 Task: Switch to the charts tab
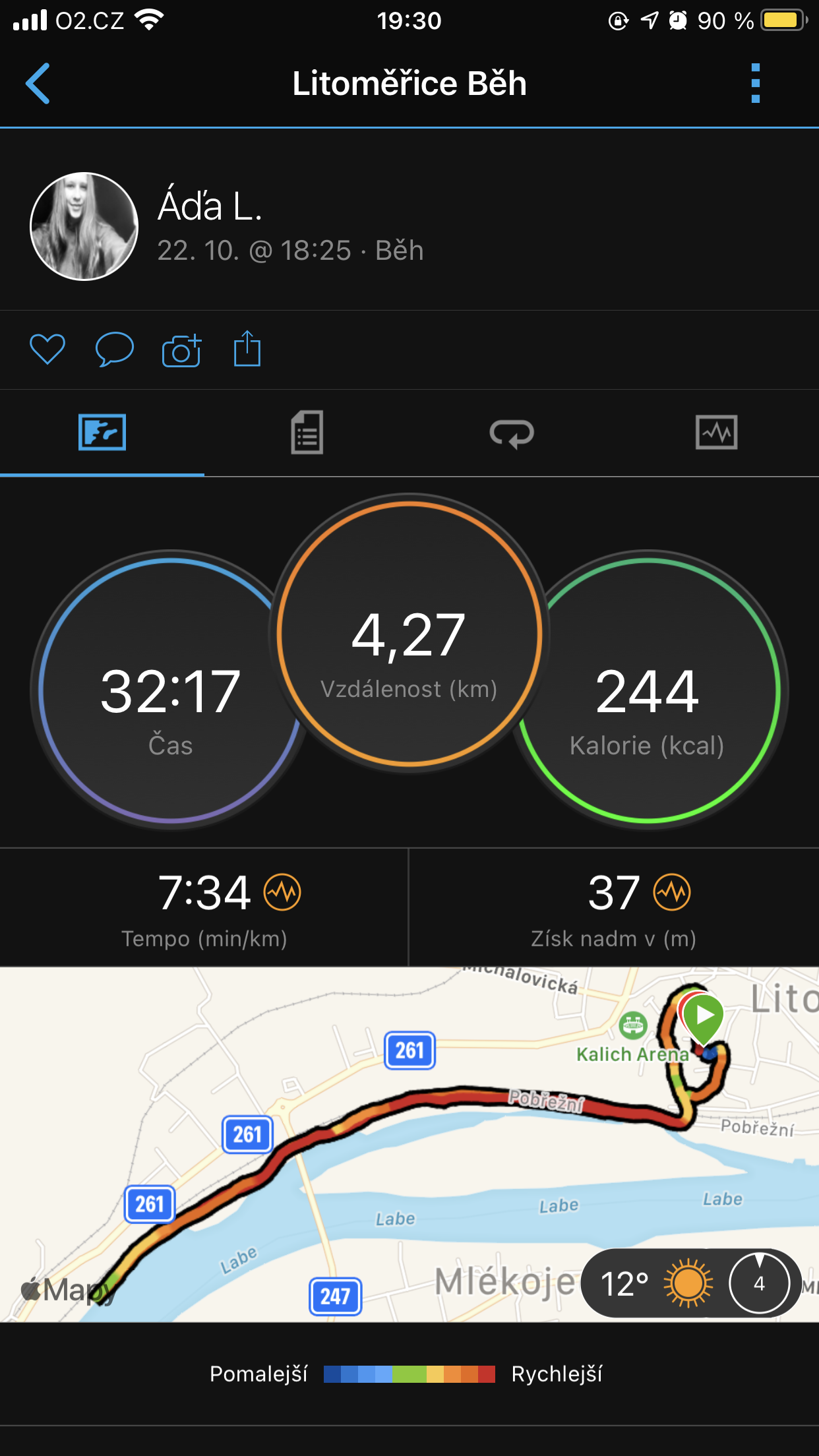click(x=717, y=433)
